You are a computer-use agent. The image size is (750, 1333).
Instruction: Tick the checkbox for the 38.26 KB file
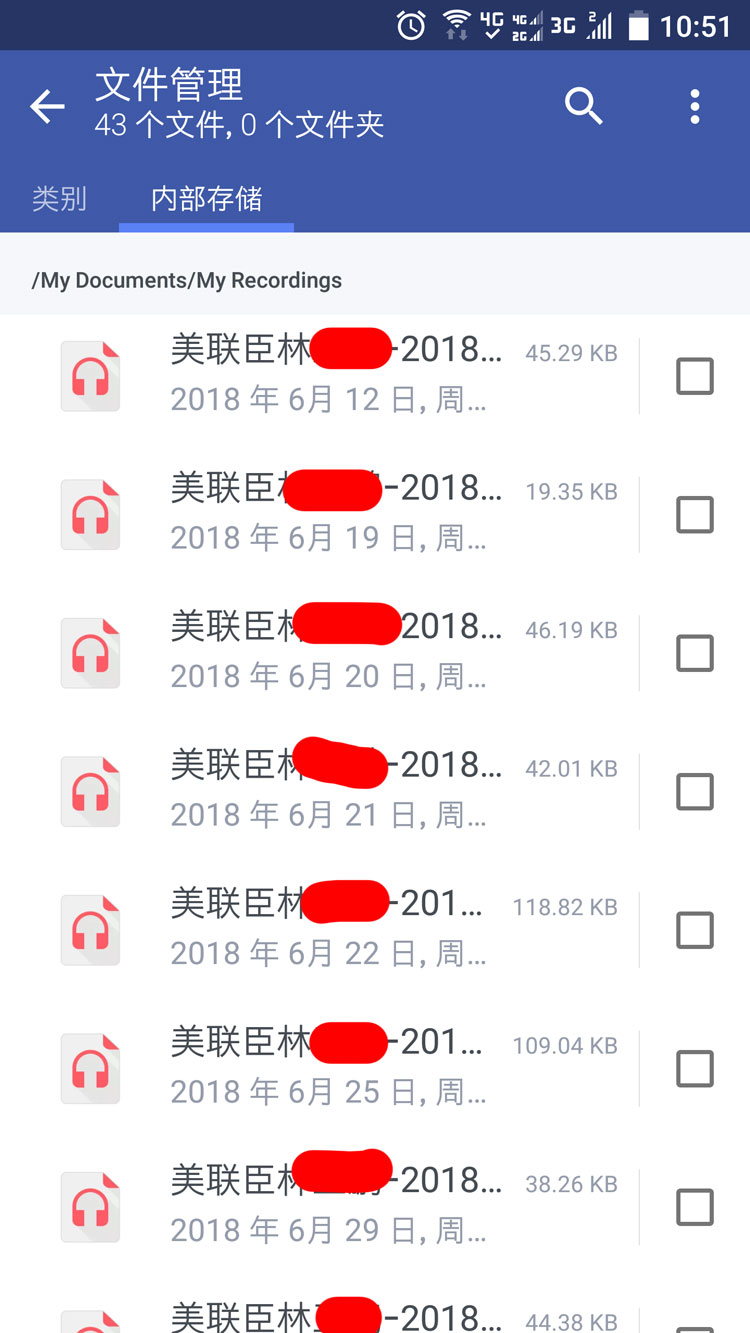click(x=695, y=1207)
